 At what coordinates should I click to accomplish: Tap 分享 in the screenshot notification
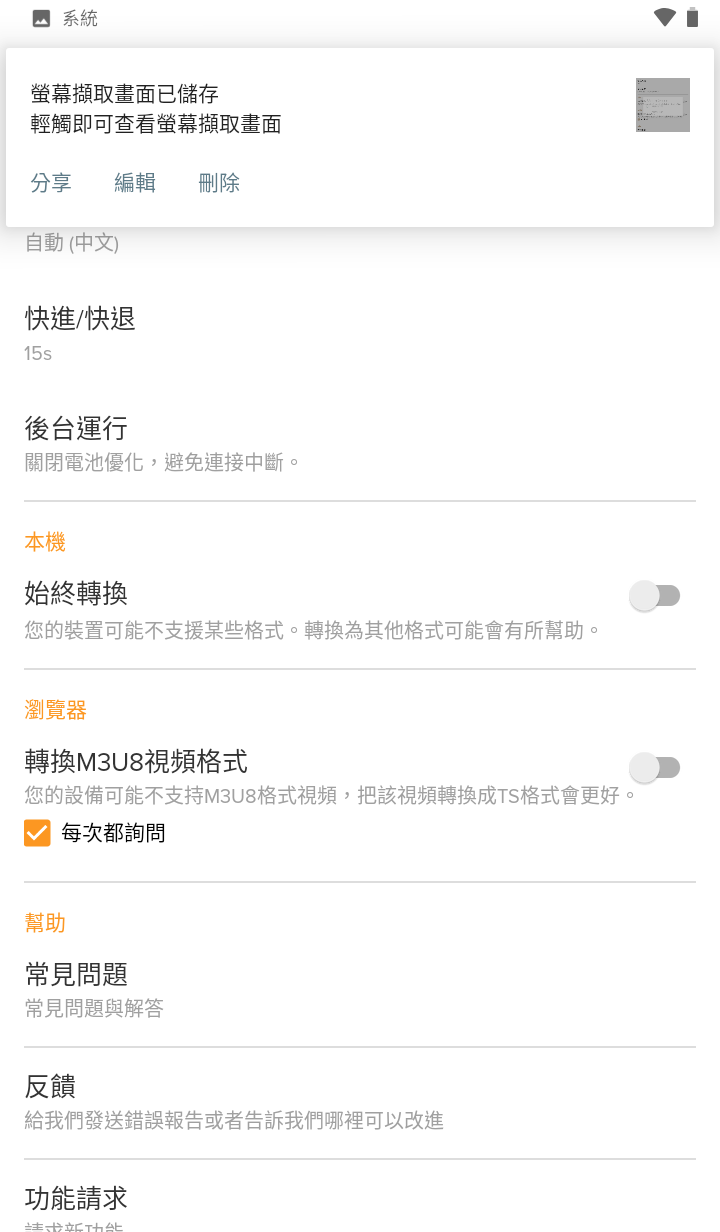[x=51, y=183]
